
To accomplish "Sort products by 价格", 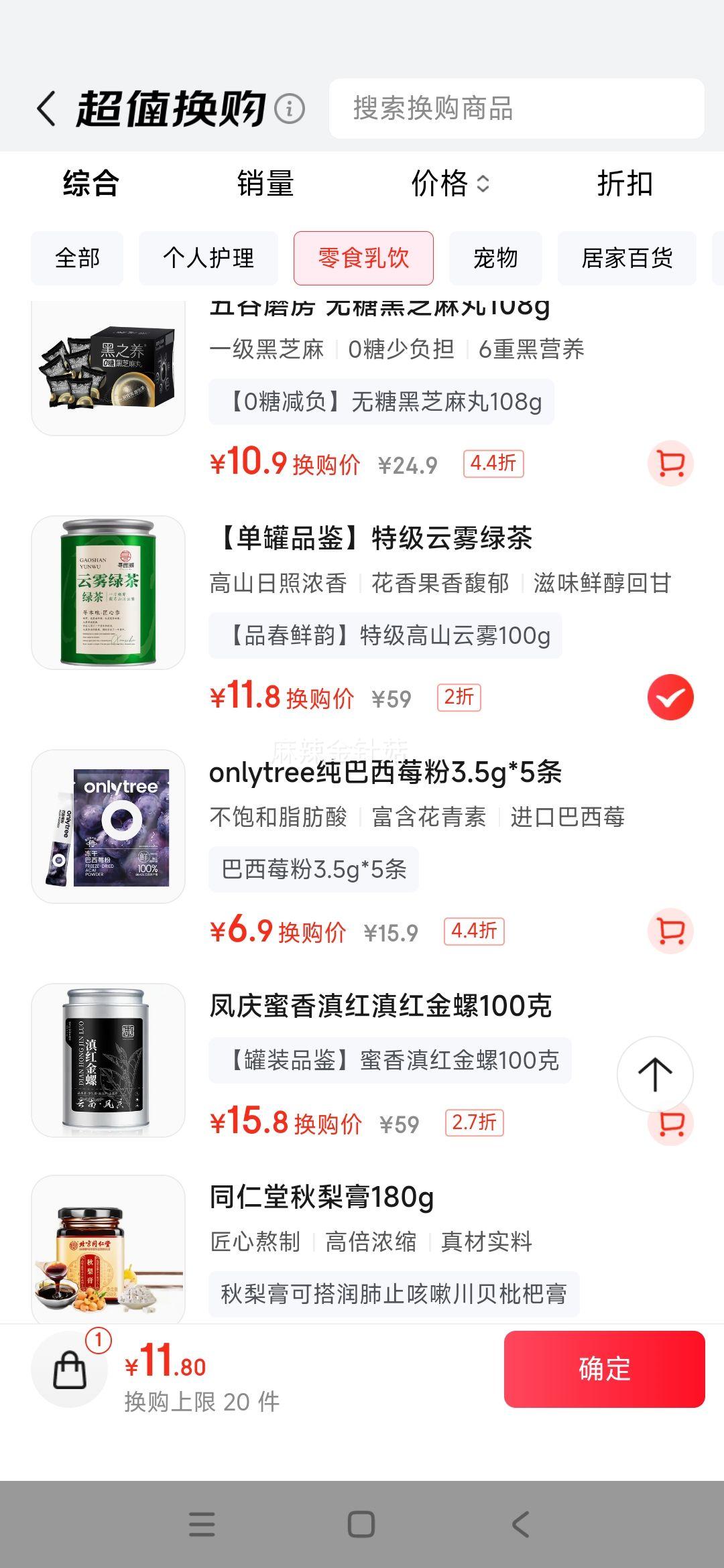I will tap(449, 184).
